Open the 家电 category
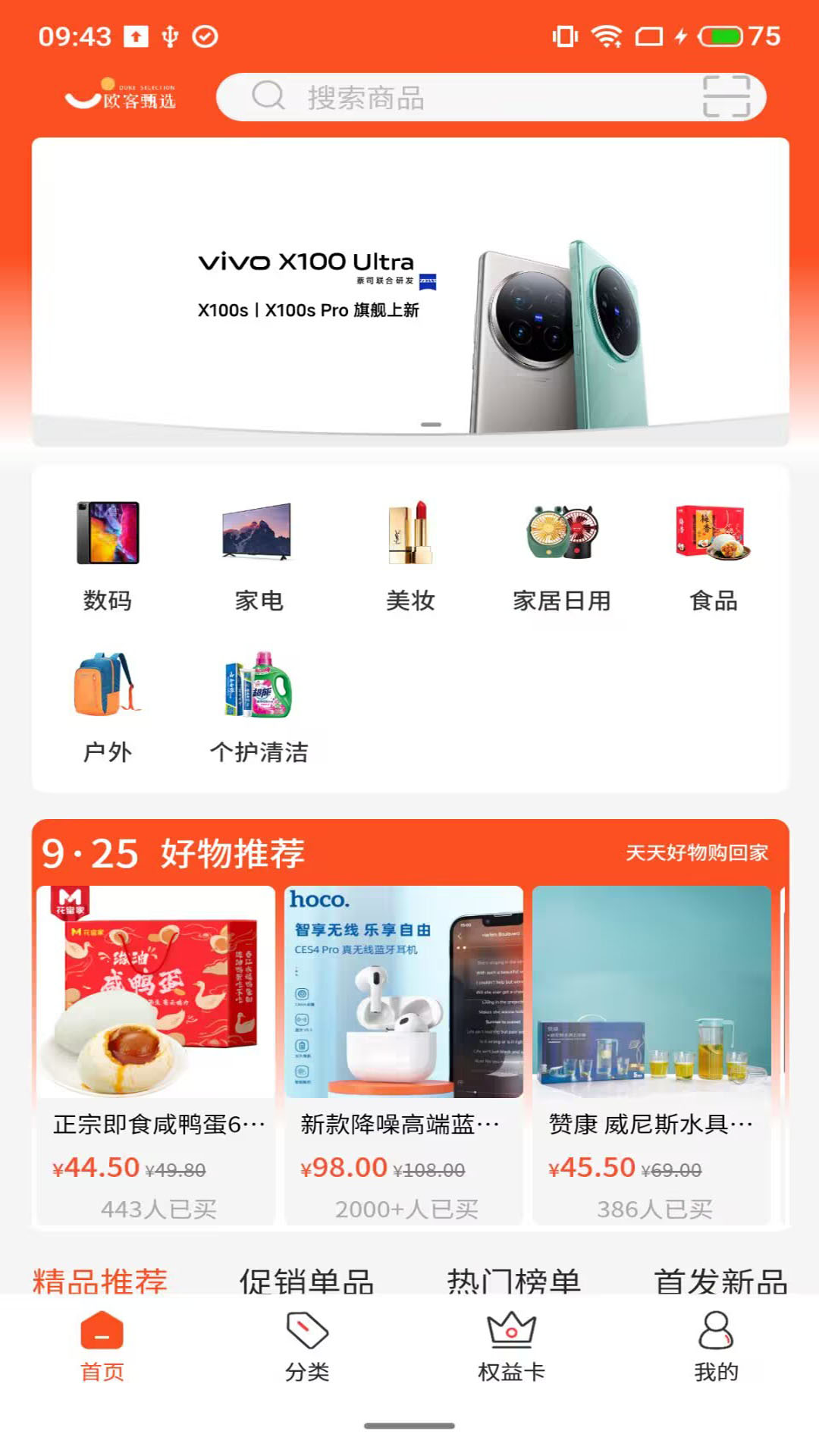This screenshot has width=819, height=1456. tap(258, 555)
